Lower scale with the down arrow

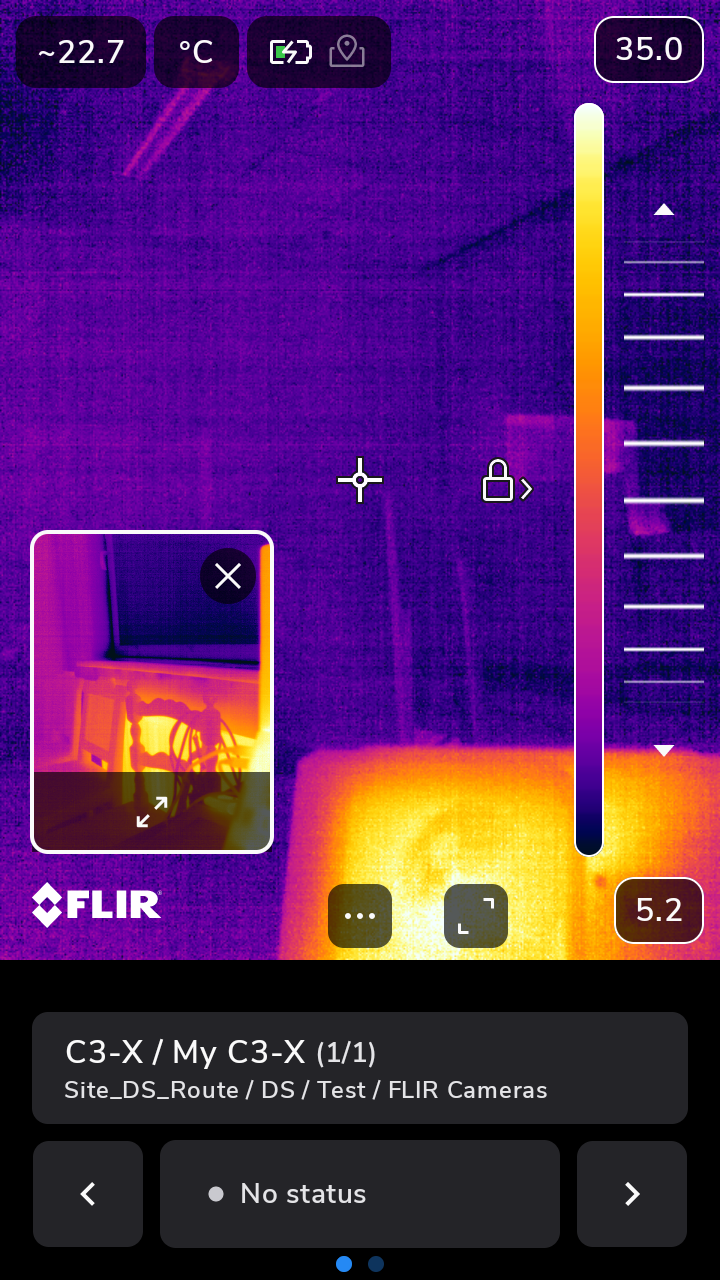click(664, 750)
